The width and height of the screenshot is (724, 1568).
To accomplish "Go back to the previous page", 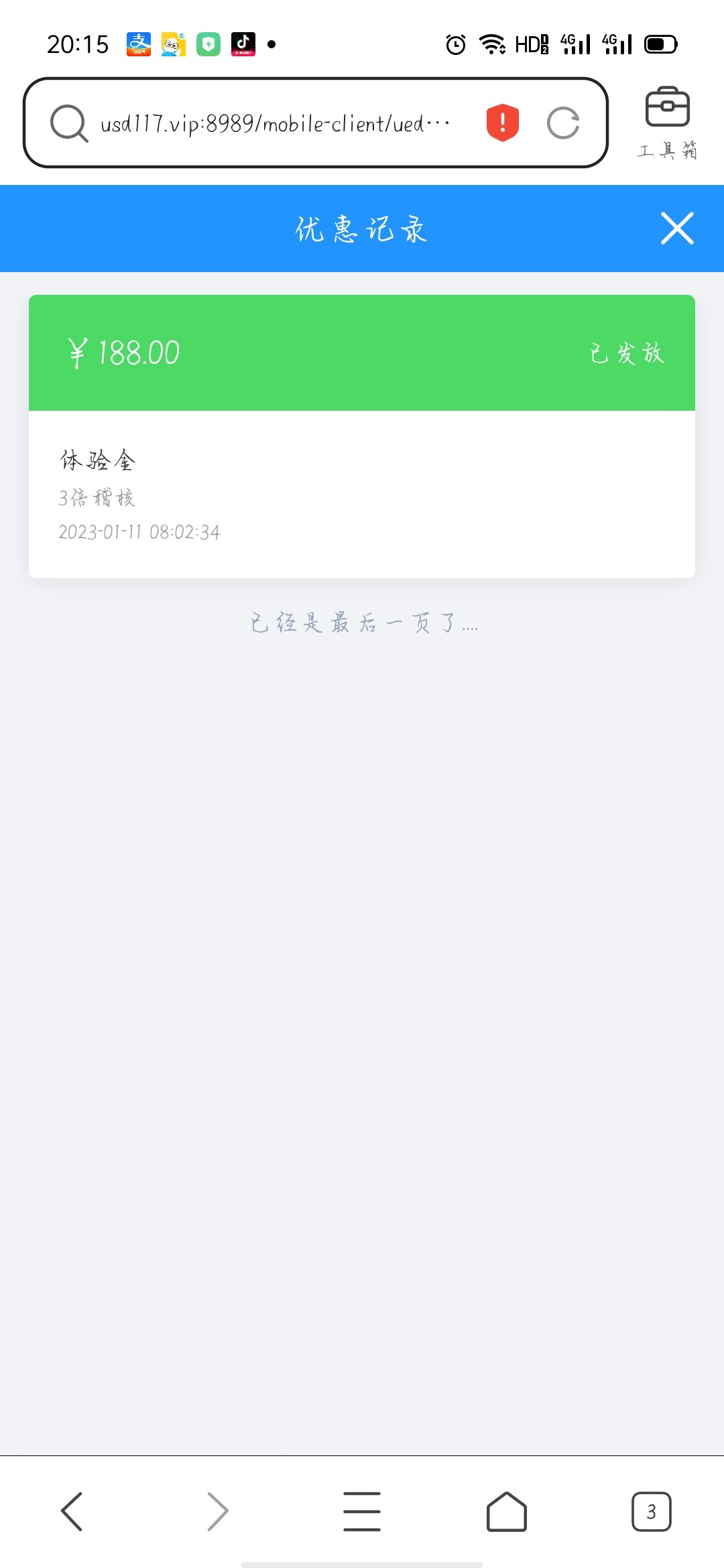I will click(72, 1512).
